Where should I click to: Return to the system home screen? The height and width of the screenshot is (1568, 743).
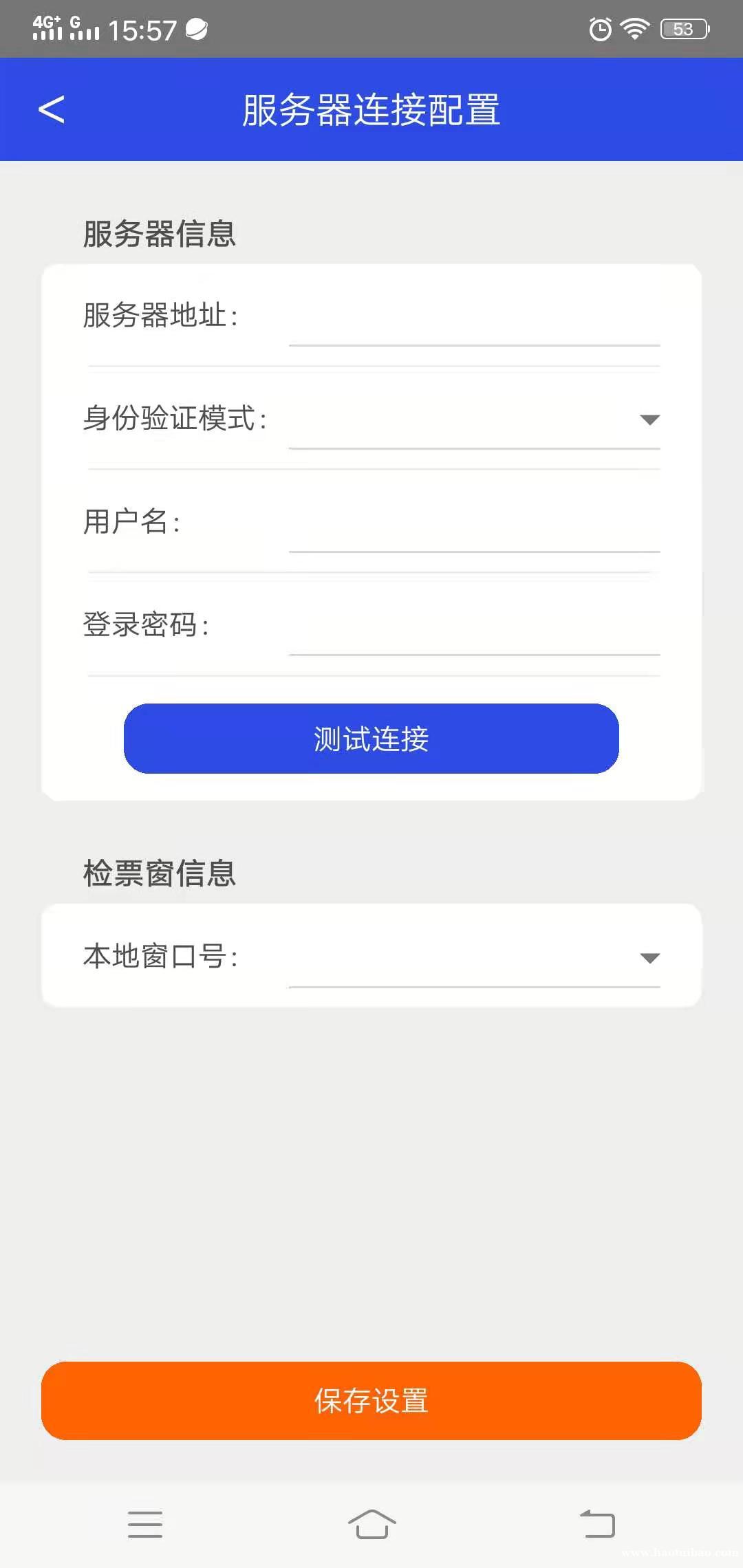371,1524
